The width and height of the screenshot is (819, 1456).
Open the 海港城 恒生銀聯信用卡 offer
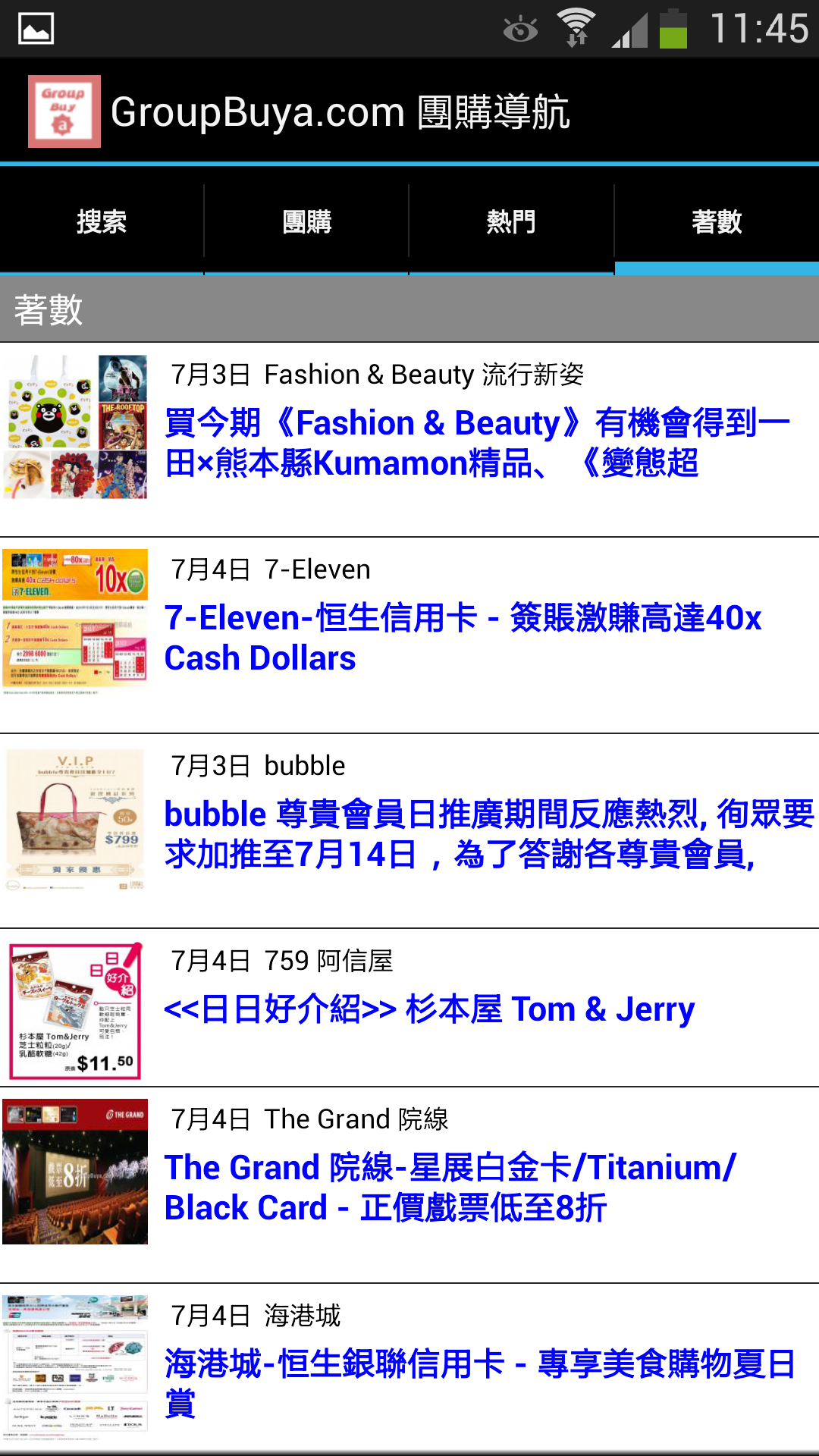click(478, 1382)
